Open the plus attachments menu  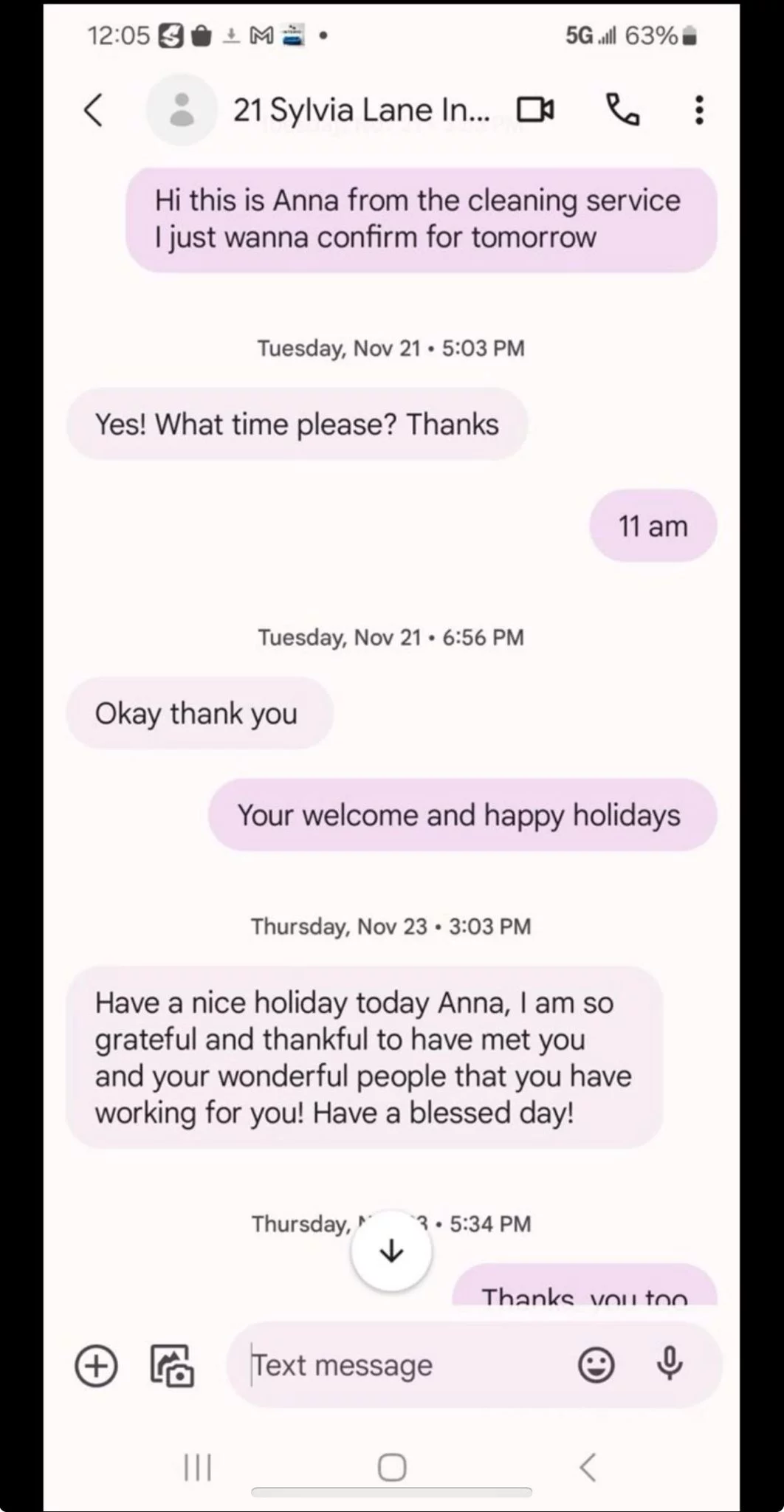point(97,1365)
